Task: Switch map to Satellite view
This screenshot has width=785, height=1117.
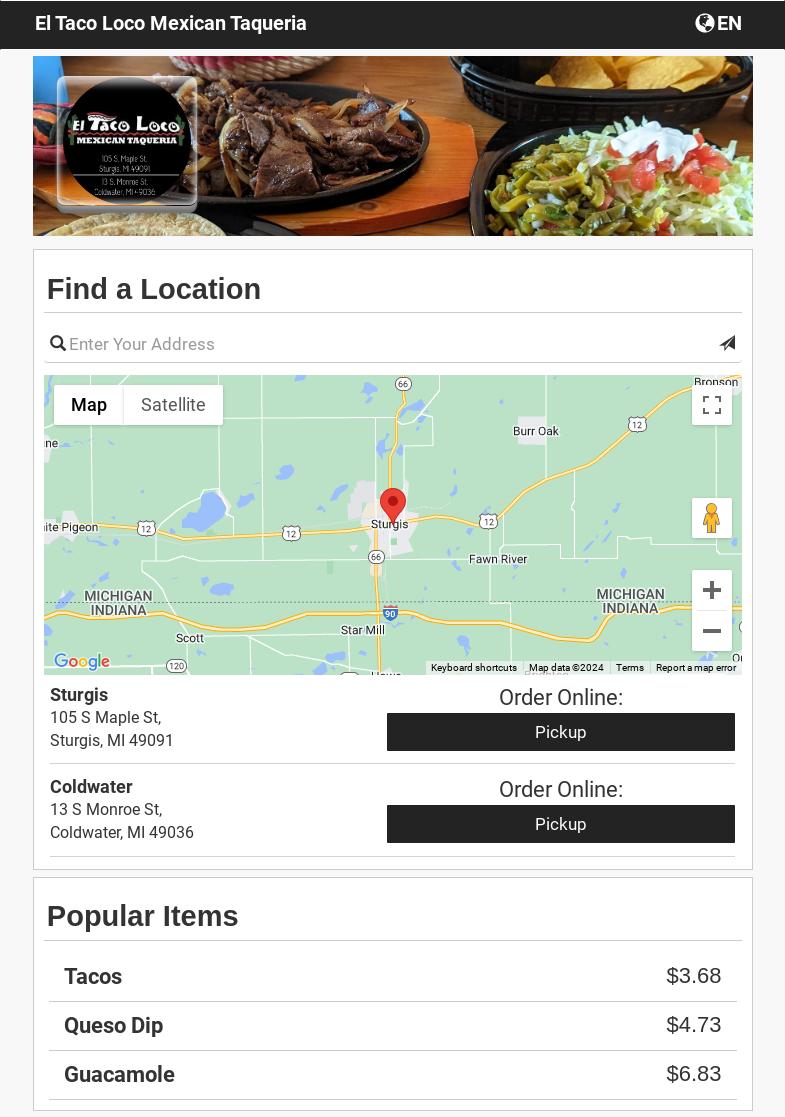Action: [173, 405]
